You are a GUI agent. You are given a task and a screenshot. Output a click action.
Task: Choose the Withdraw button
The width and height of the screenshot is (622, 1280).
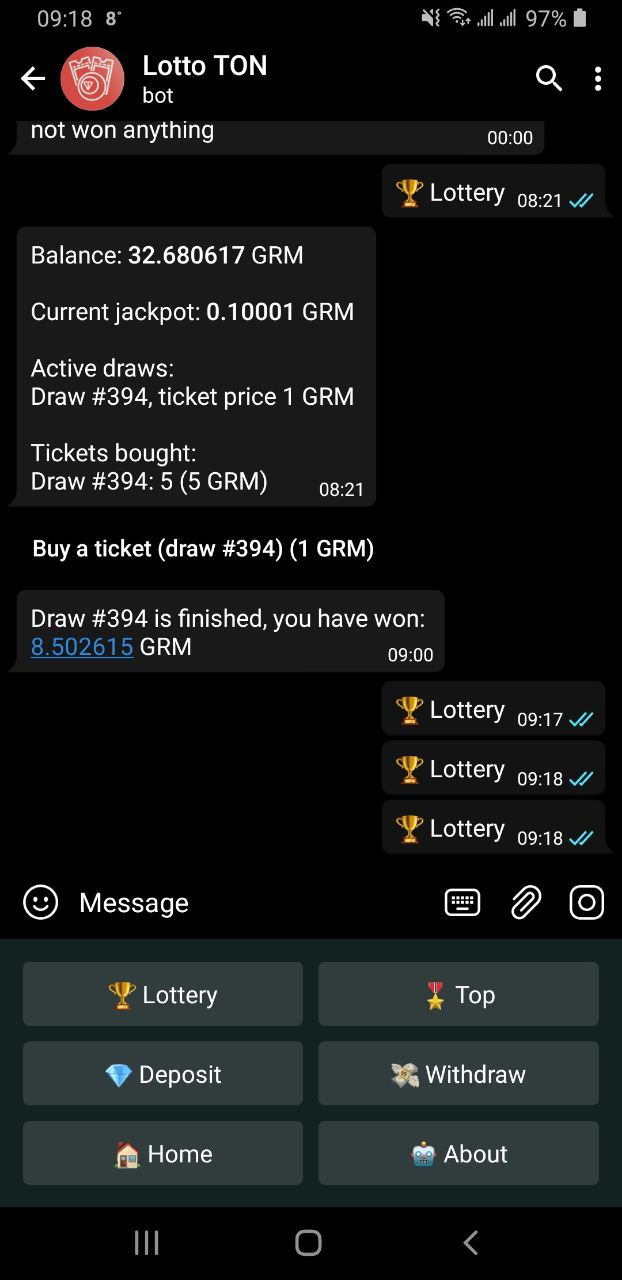pos(459,1074)
